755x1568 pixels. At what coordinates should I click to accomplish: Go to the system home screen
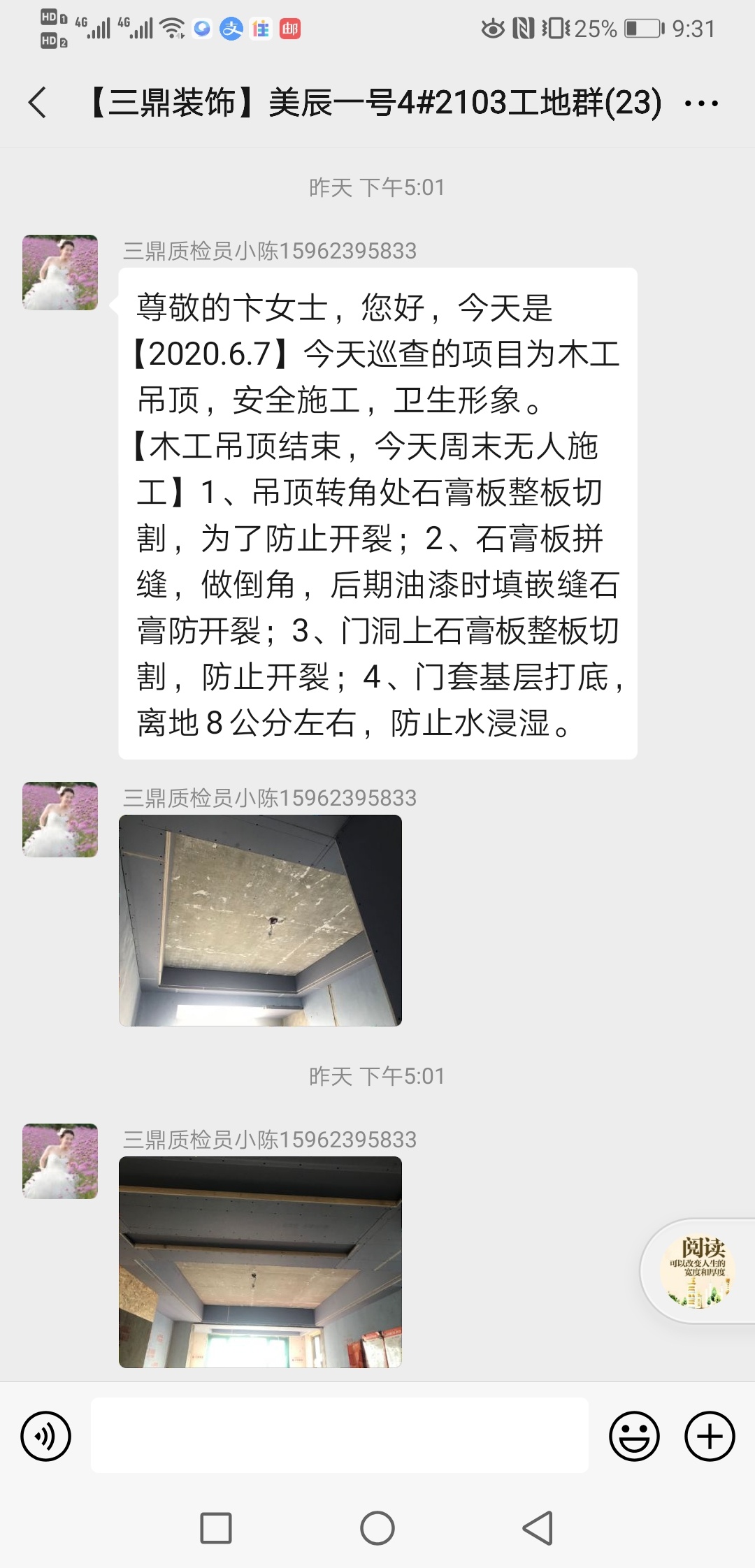tap(377, 1528)
